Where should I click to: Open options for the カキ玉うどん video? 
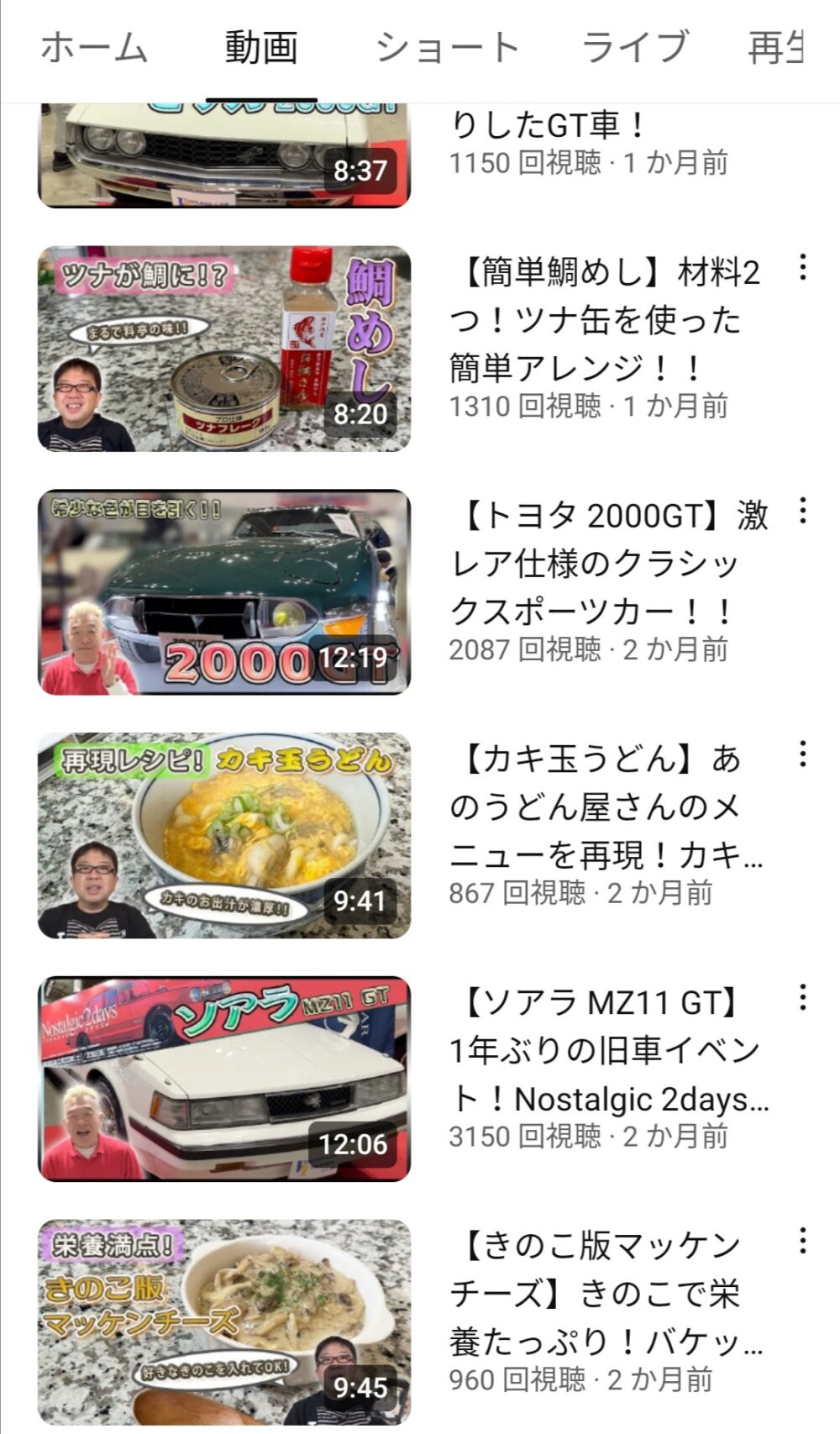pyautogui.click(x=803, y=754)
